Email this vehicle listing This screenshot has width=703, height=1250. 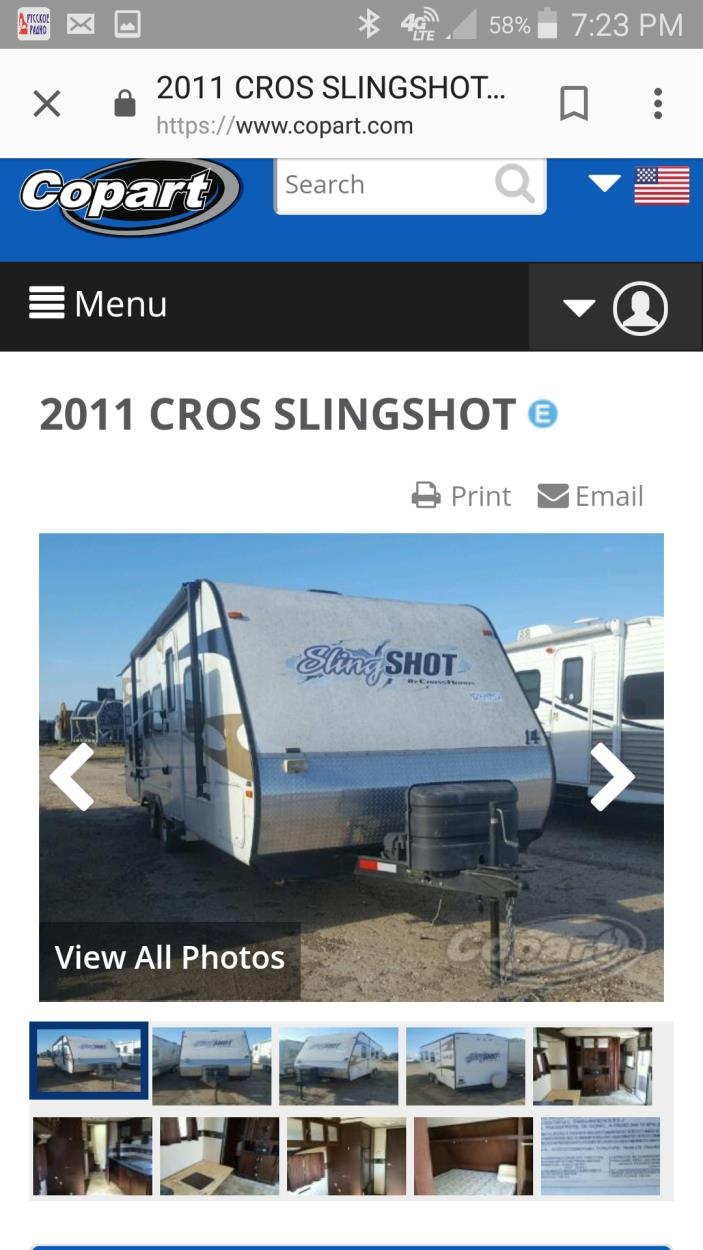pyautogui.click(x=591, y=496)
